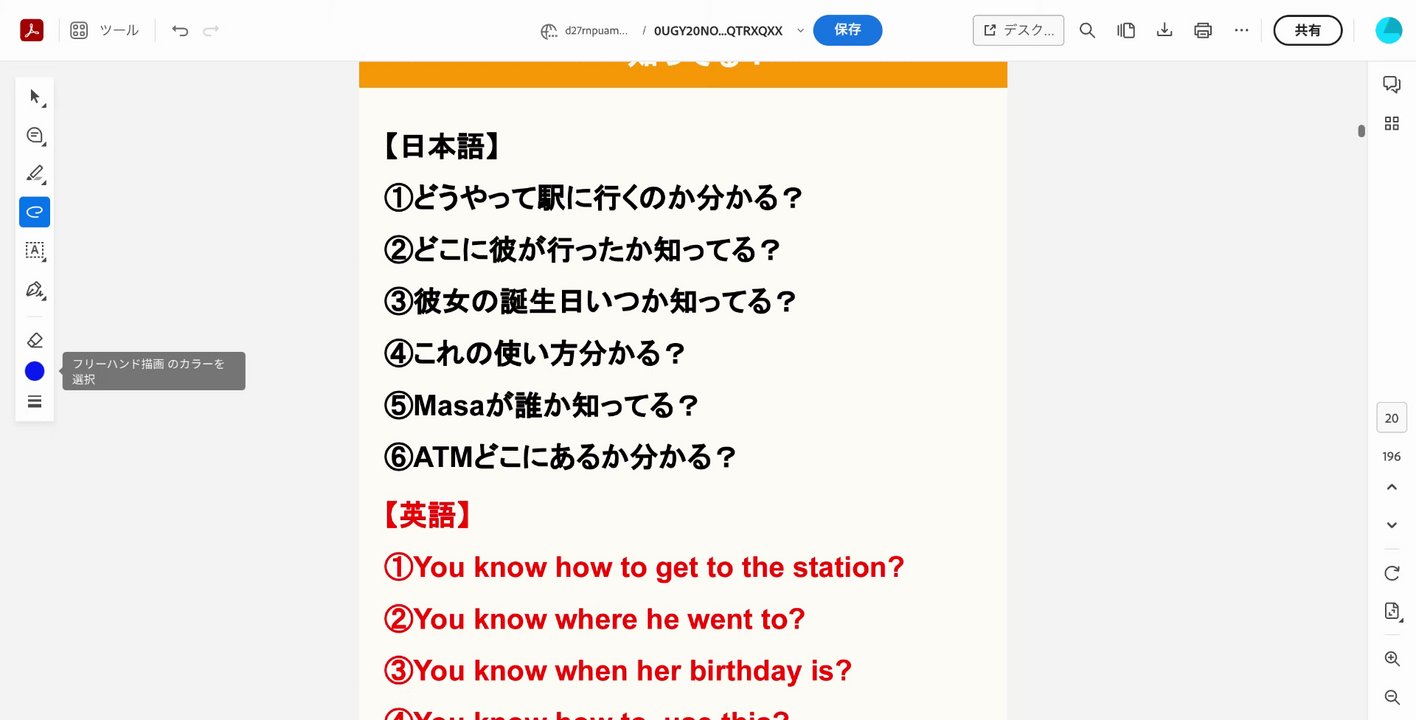Open the user profile avatar
1416x720 pixels.
click(x=1388, y=30)
